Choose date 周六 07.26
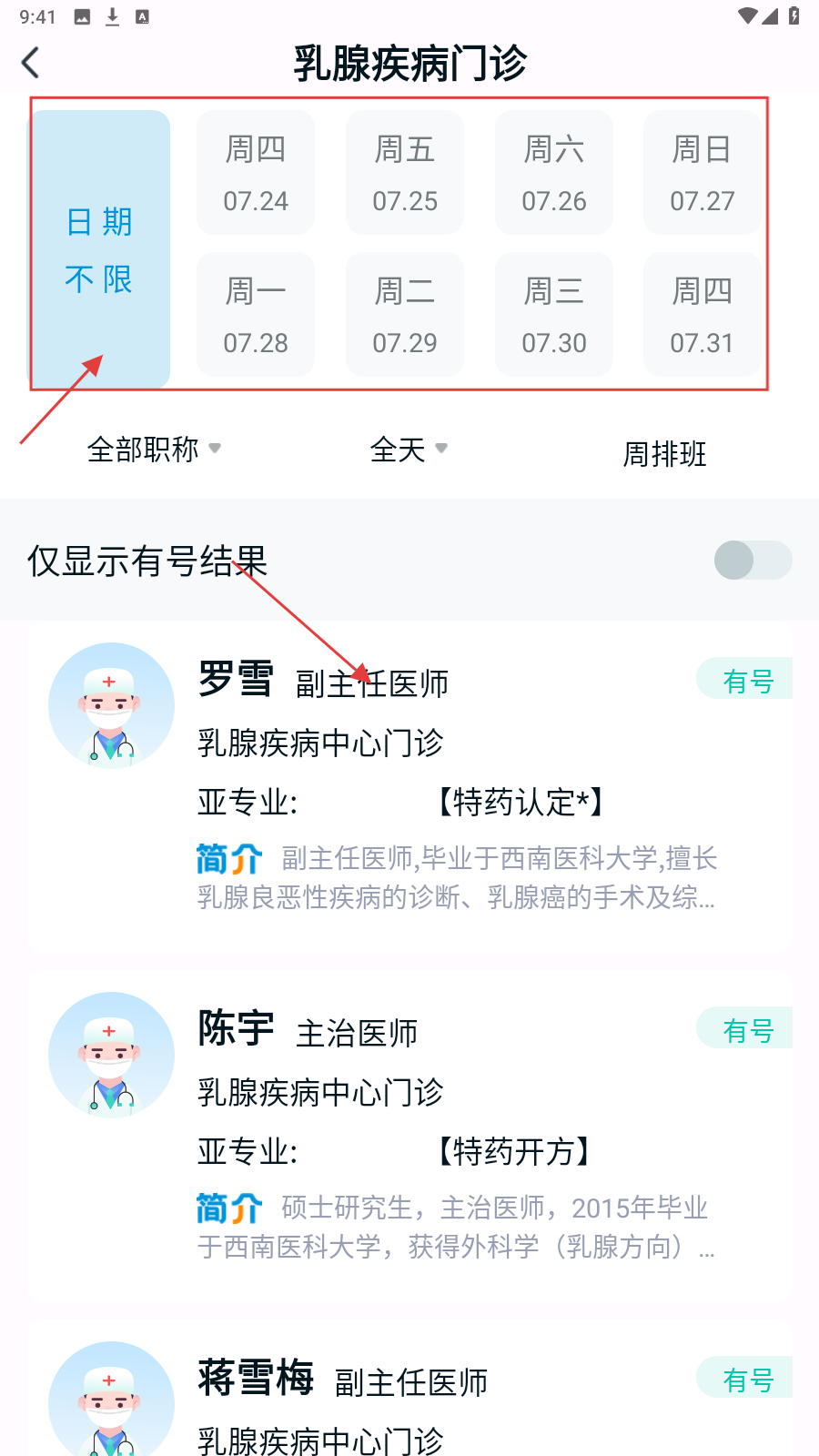This screenshot has height=1456, width=819. coord(553,173)
